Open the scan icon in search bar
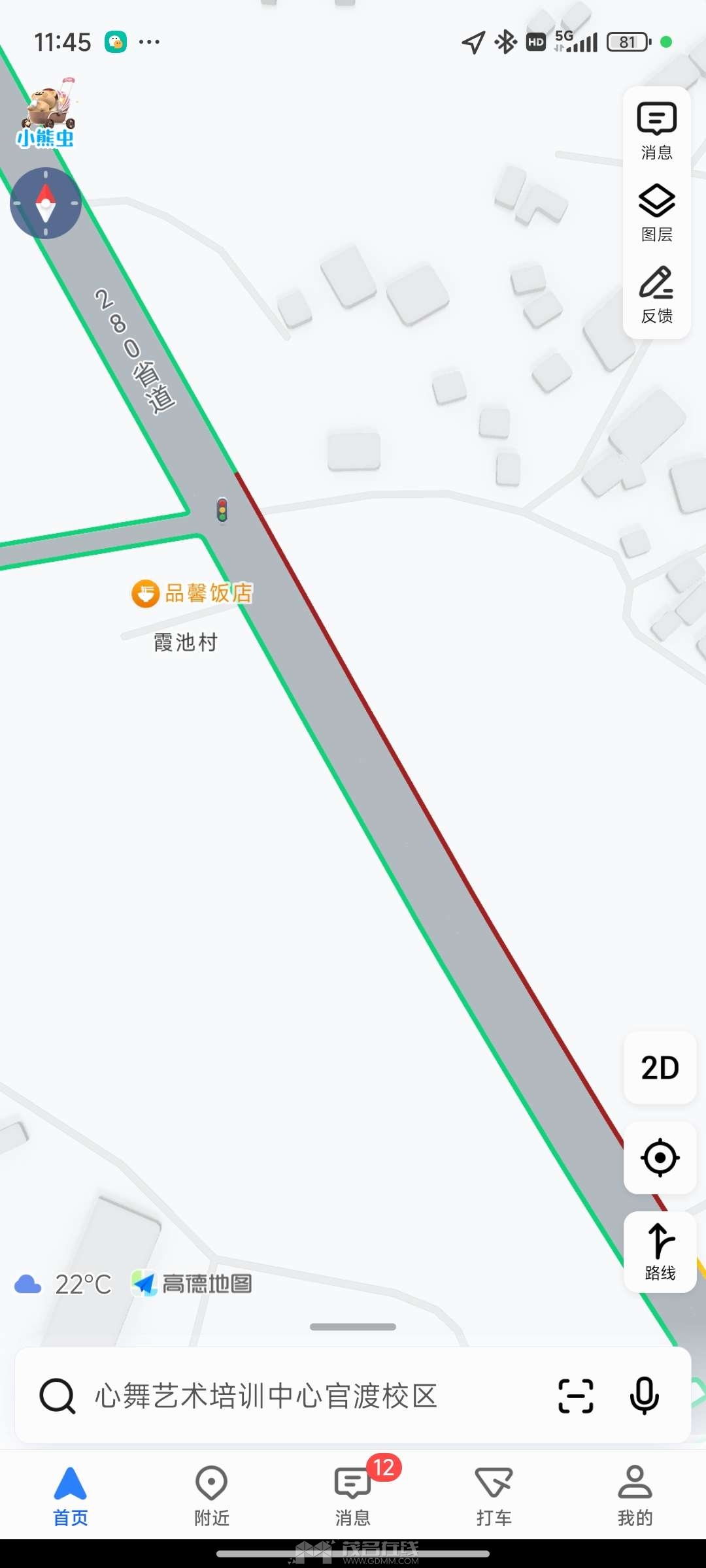Image resolution: width=706 pixels, height=1568 pixels. (x=576, y=1396)
